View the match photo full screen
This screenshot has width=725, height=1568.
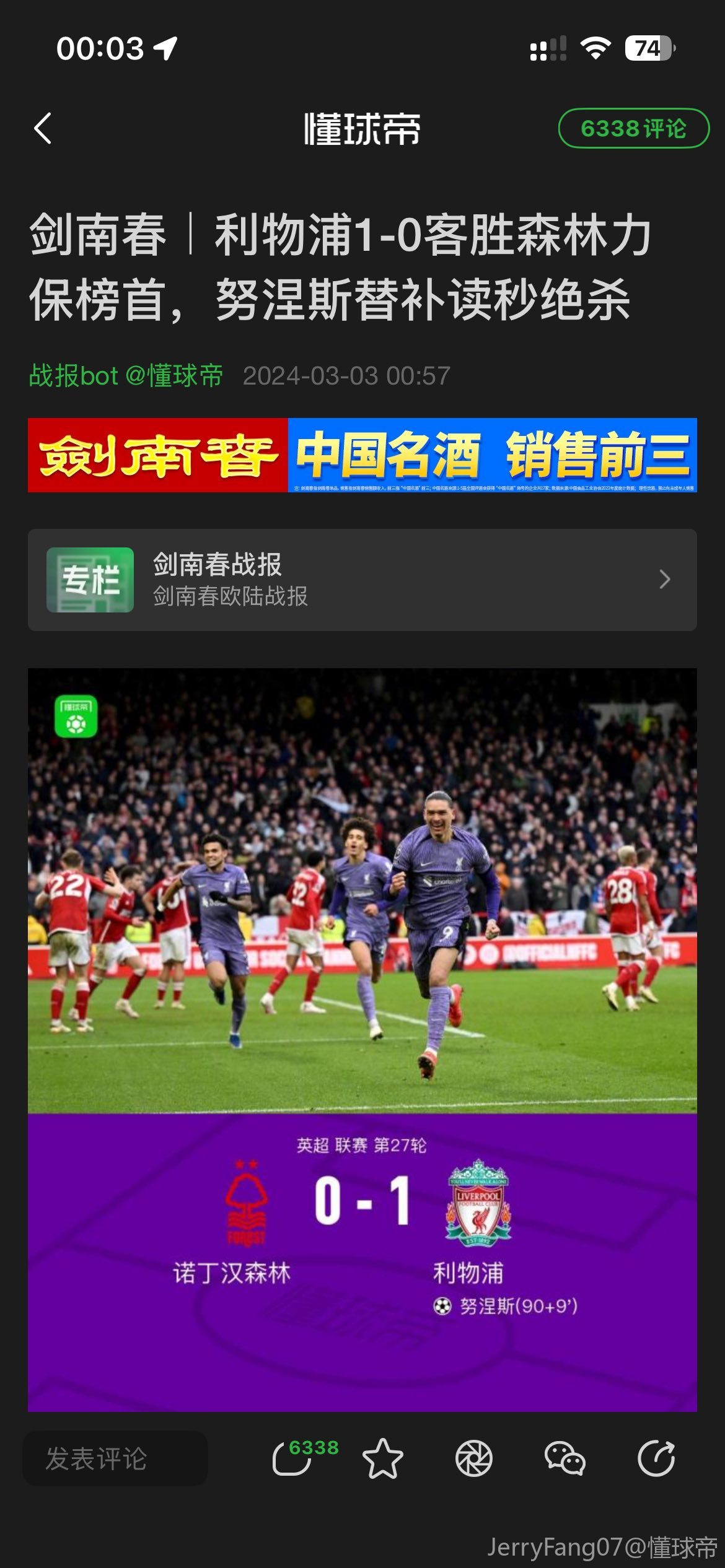click(362, 892)
